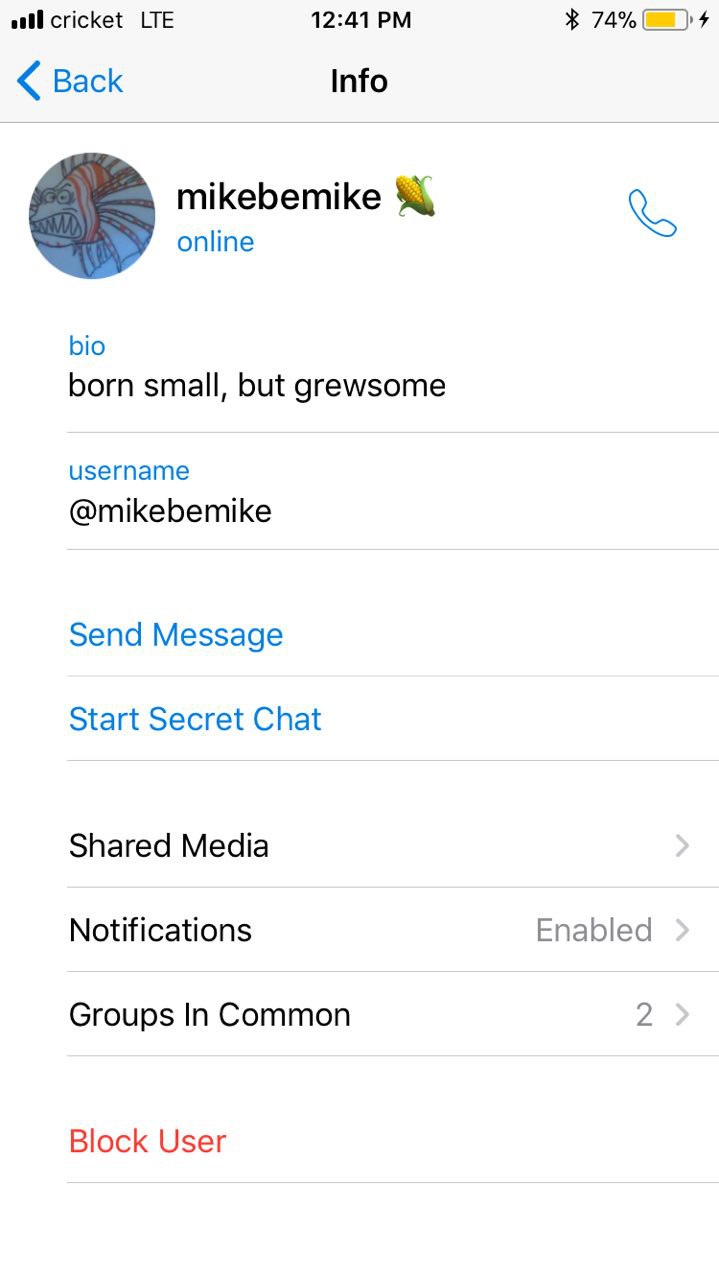Tap the @mikebemike username row
719x1280 pixels.
(x=359, y=492)
